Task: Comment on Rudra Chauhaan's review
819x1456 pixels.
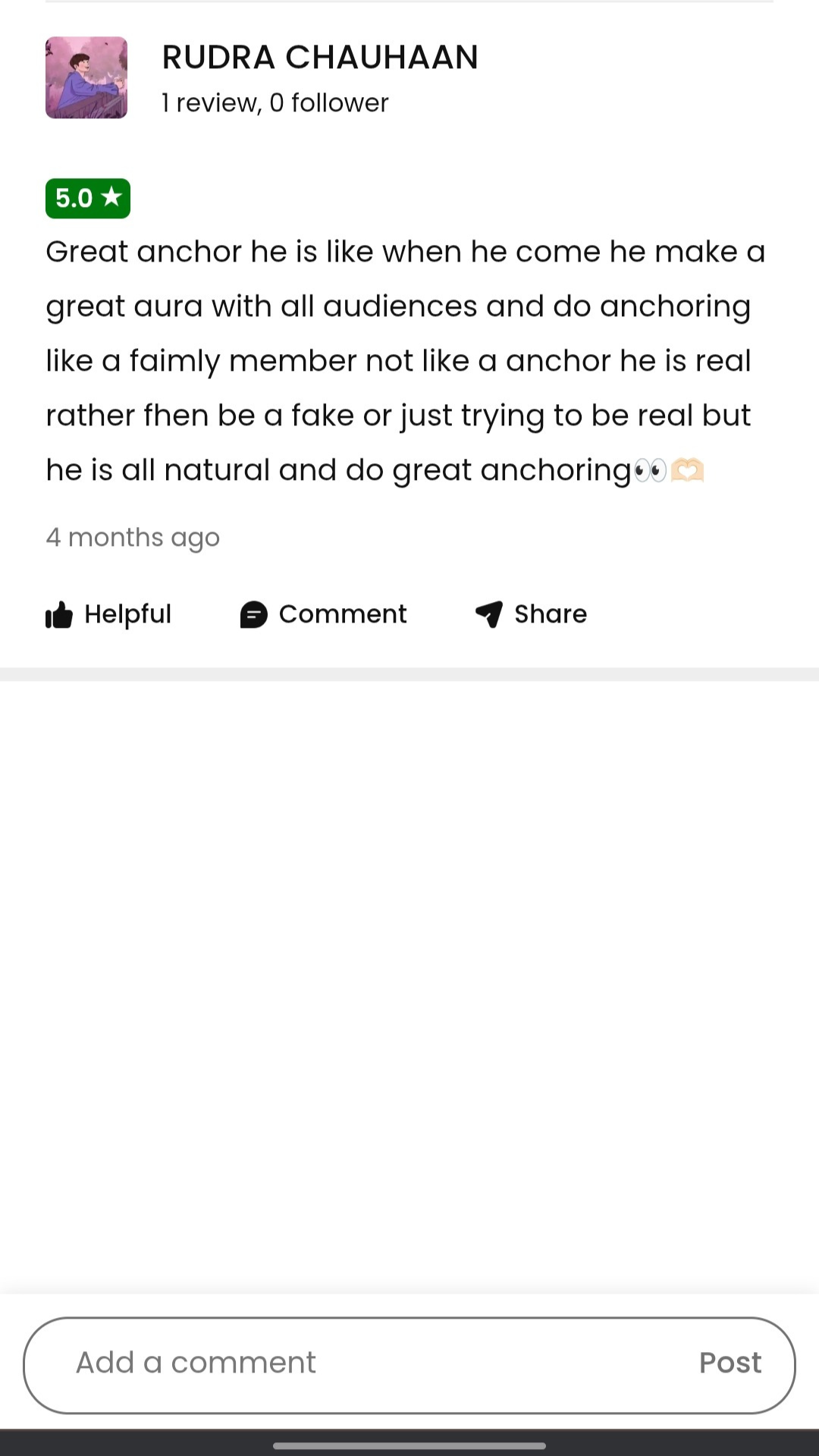Action: pyautogui.click(x=324, y=614)
